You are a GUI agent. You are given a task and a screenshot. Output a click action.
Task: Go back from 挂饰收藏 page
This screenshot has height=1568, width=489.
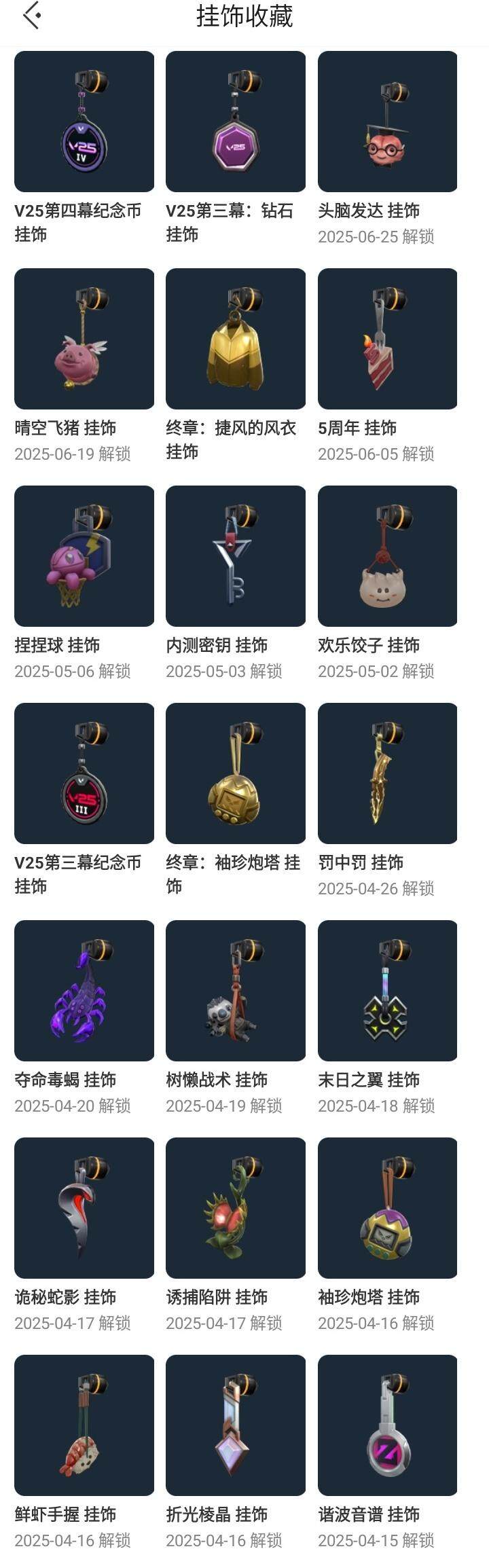click(x=32, y=16)
